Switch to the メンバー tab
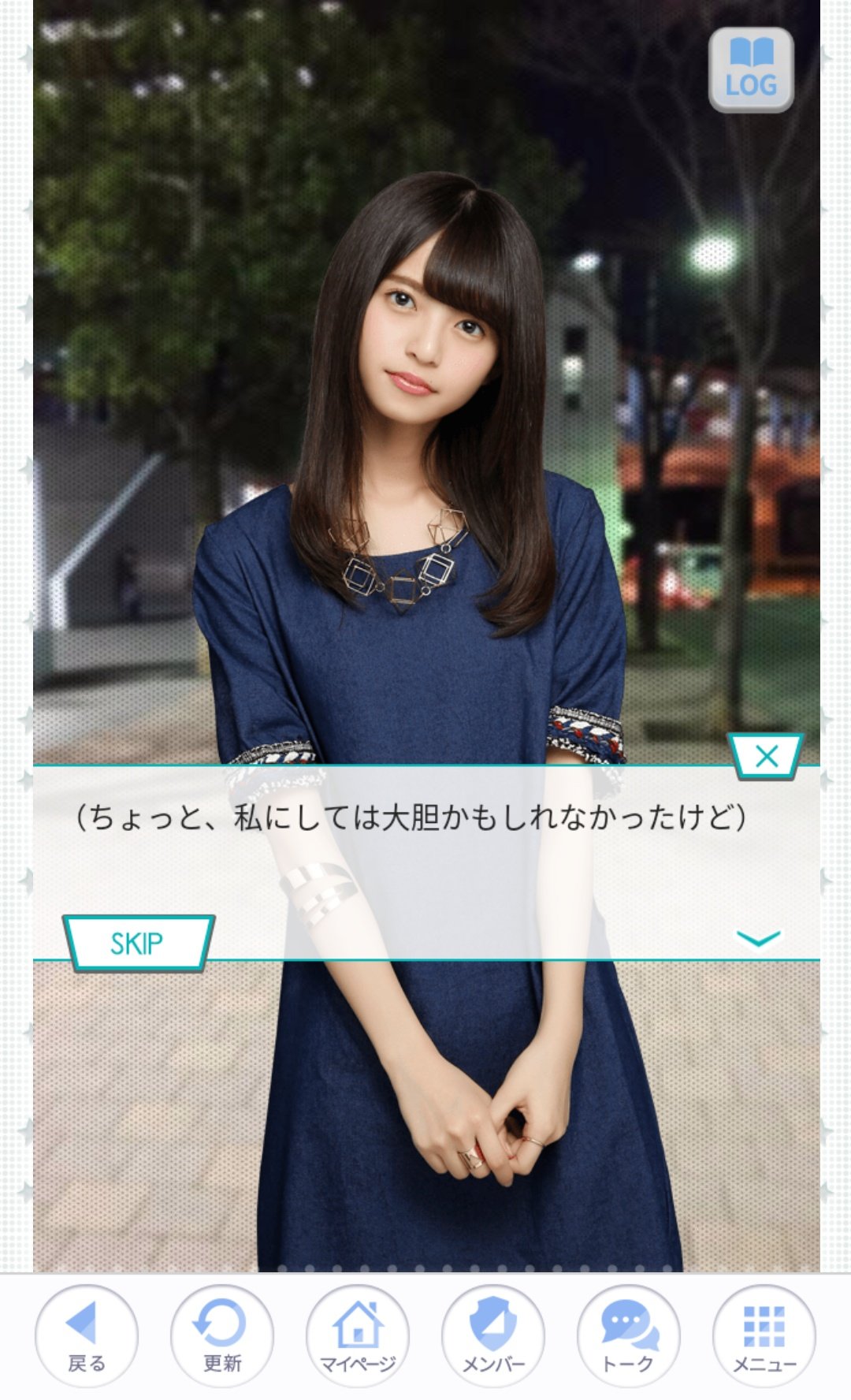 point(493,1336)
